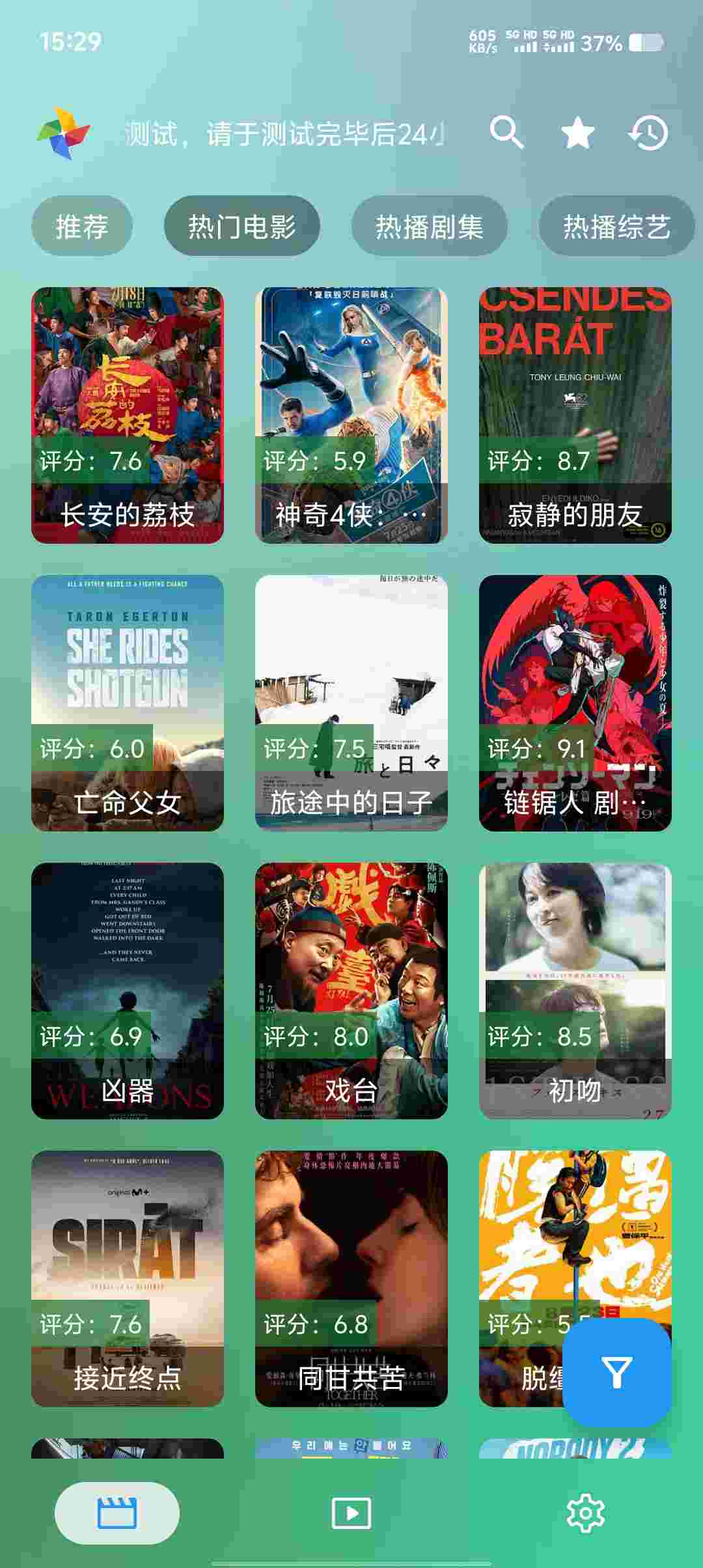
Task: Open the 神奇4侠 movie card
Action: [351, 415]
